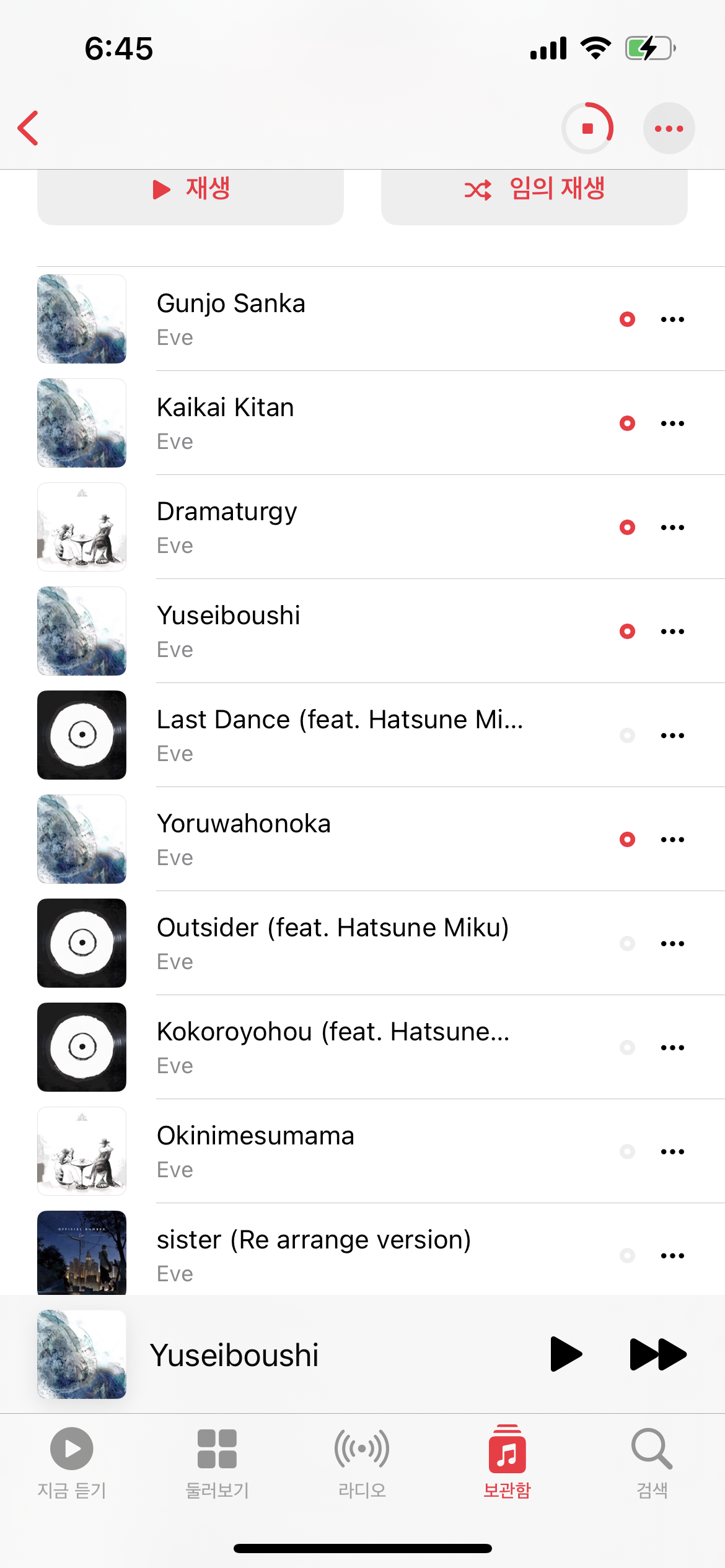
Task: Open the 라디오 tab
Action: [x=362, y=1461]
